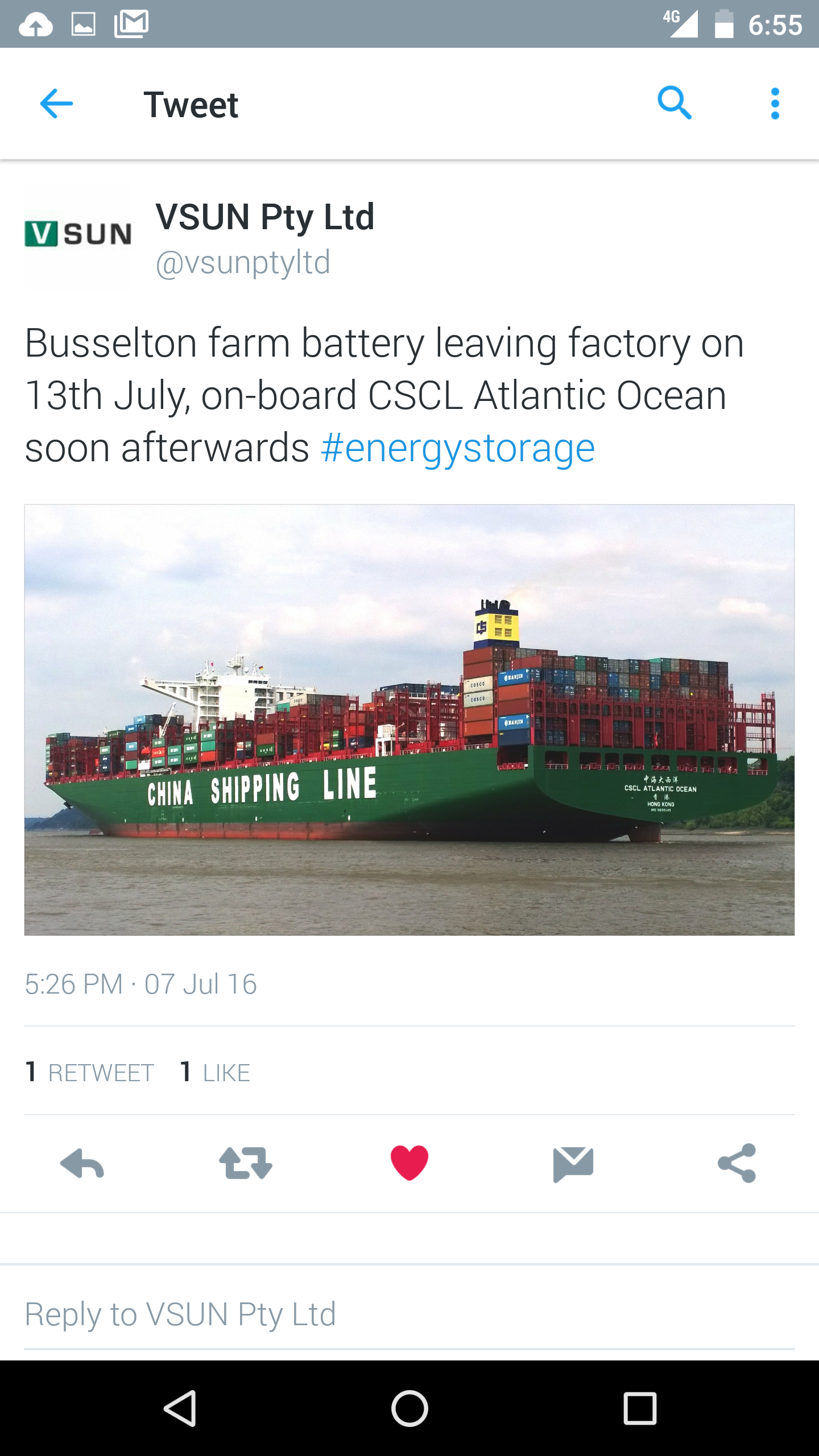Viewport: 819px width, 1456px height.
Task: Retweet this VSUN tweet
Action: tap(246, 1164)
